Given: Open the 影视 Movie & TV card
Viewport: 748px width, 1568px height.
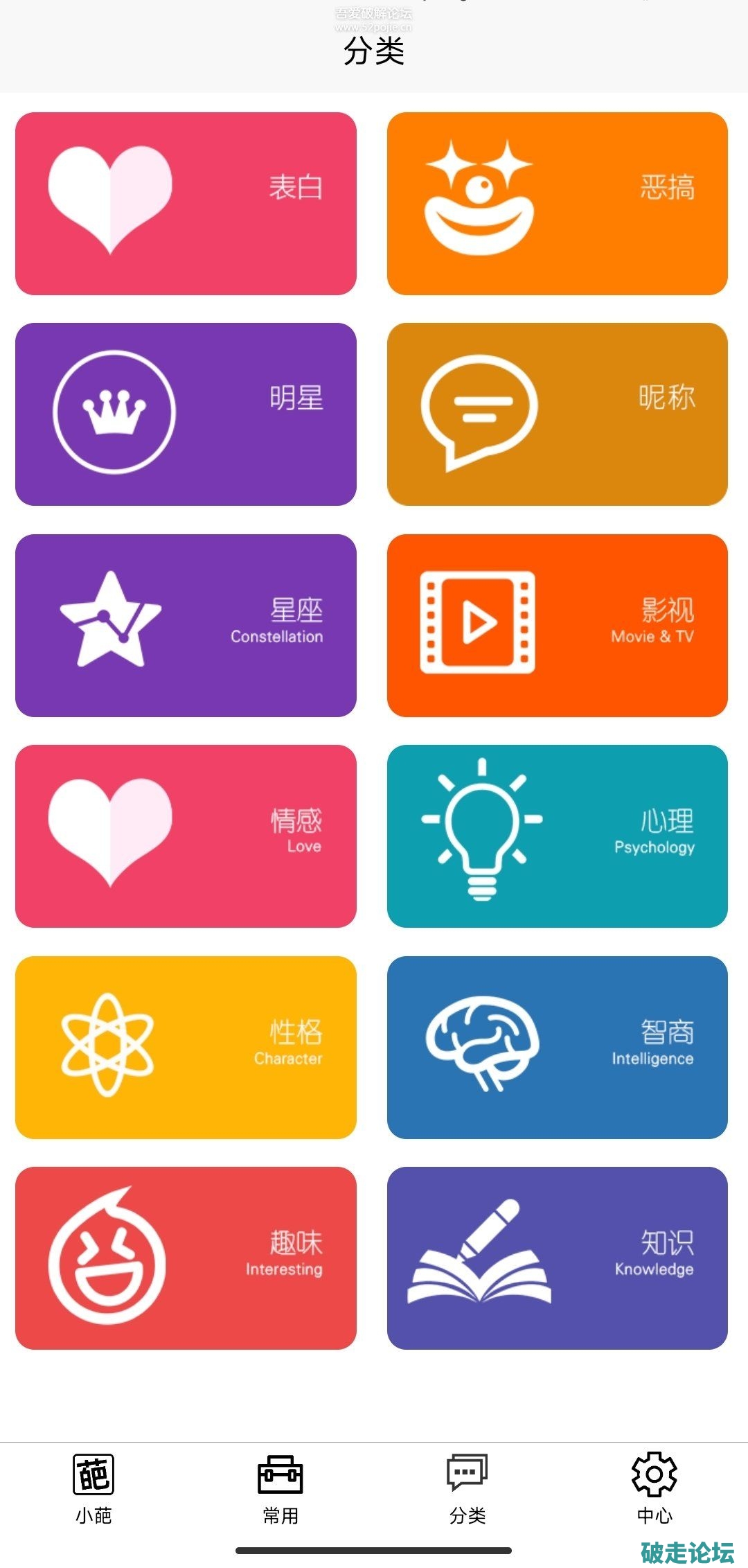Looking at the screenshot, I should [x=557, y=625].
